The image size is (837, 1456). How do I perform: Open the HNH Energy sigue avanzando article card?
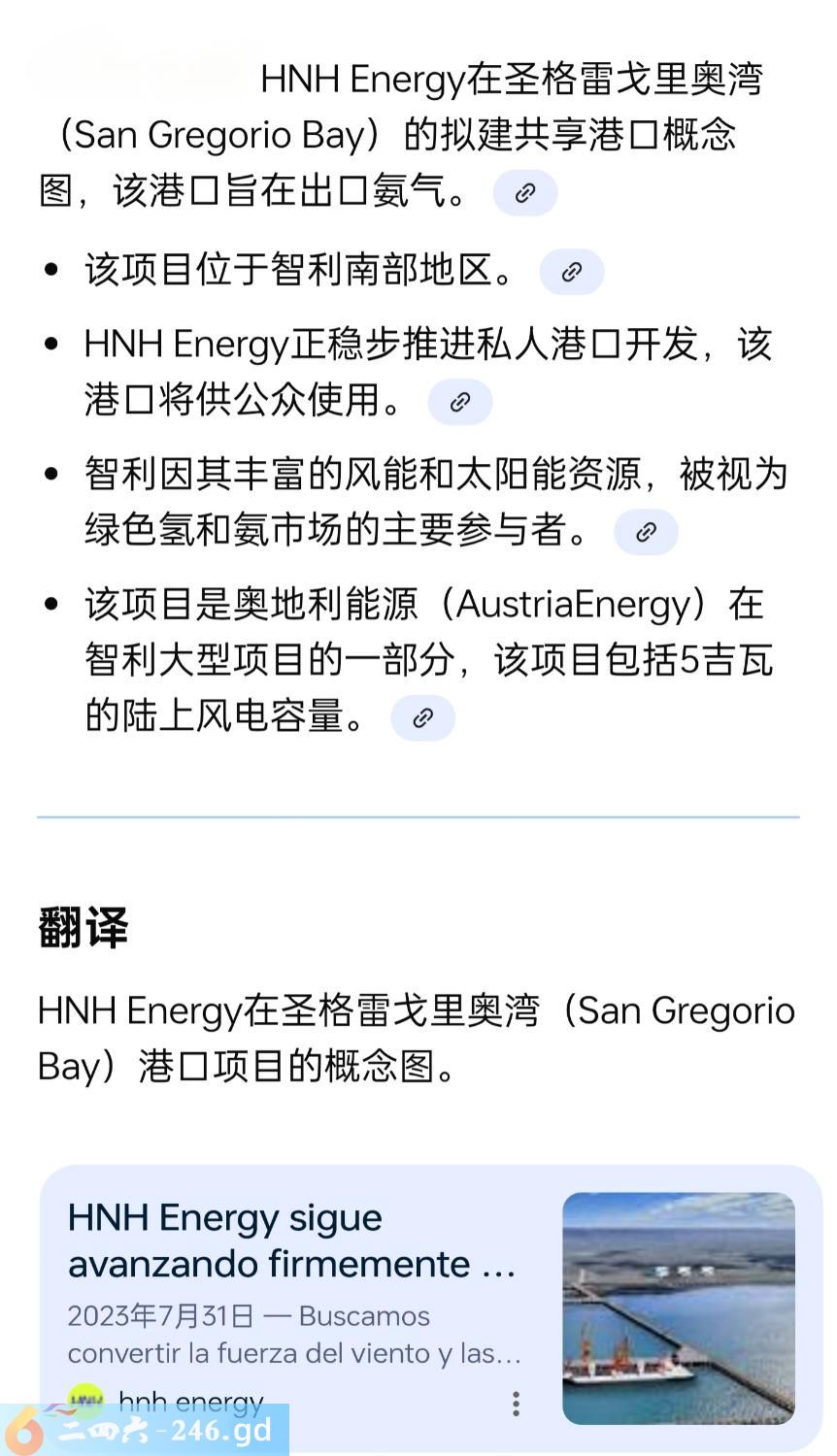[x=291, y=1262]
